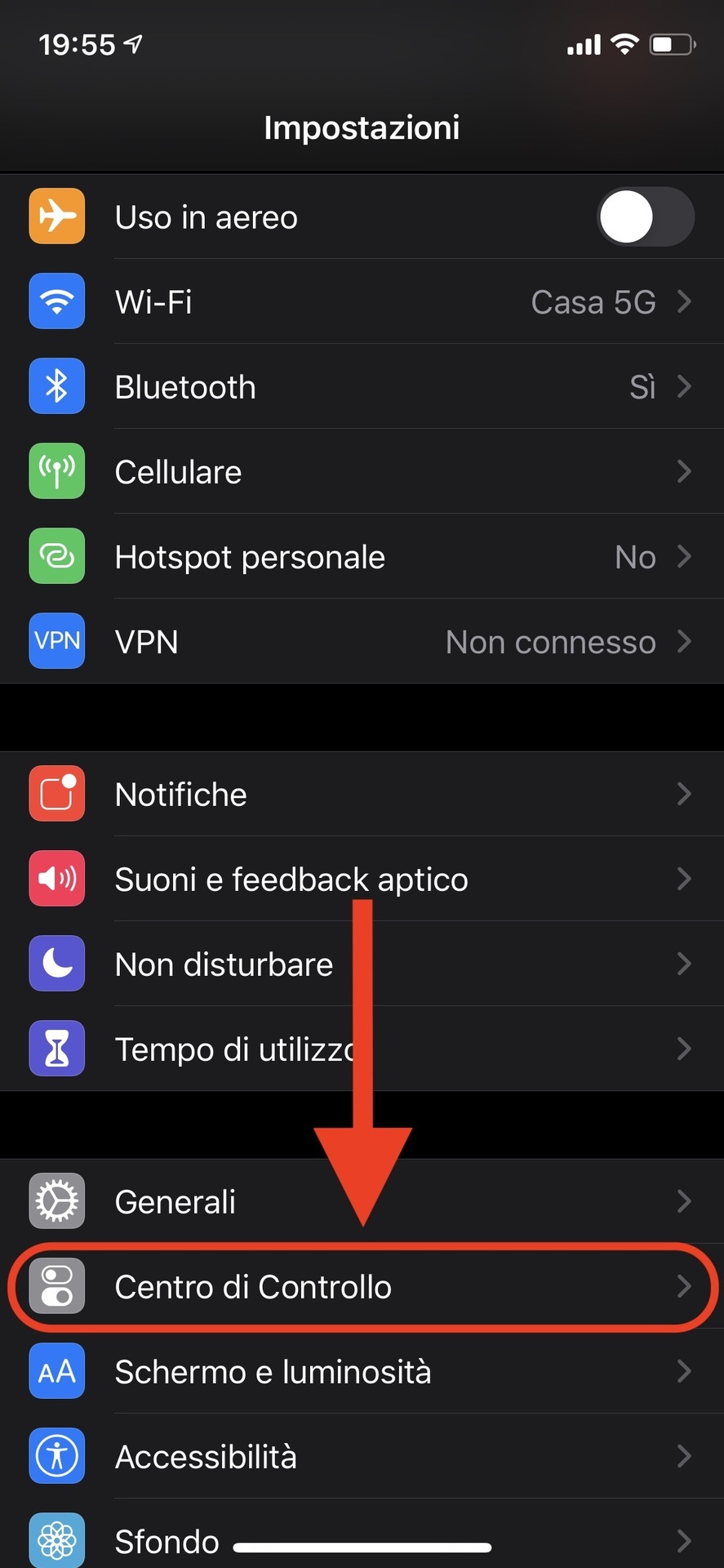The height and width of the screenshot is (1568, 724).
Task: Open Non disturbare settings
Action: click(x=362, y=964)
